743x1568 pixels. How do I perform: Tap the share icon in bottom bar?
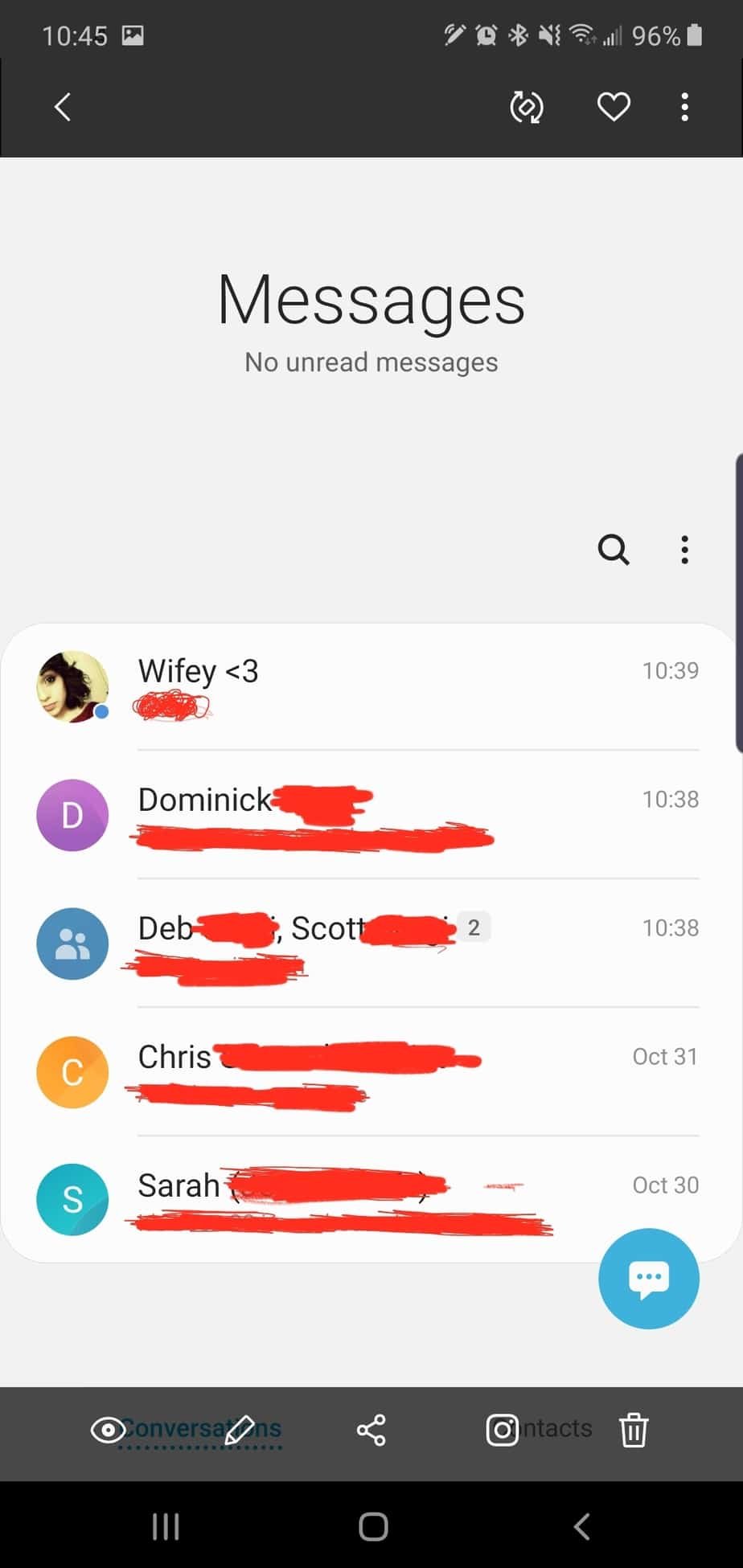click(x=371, y=1429)
